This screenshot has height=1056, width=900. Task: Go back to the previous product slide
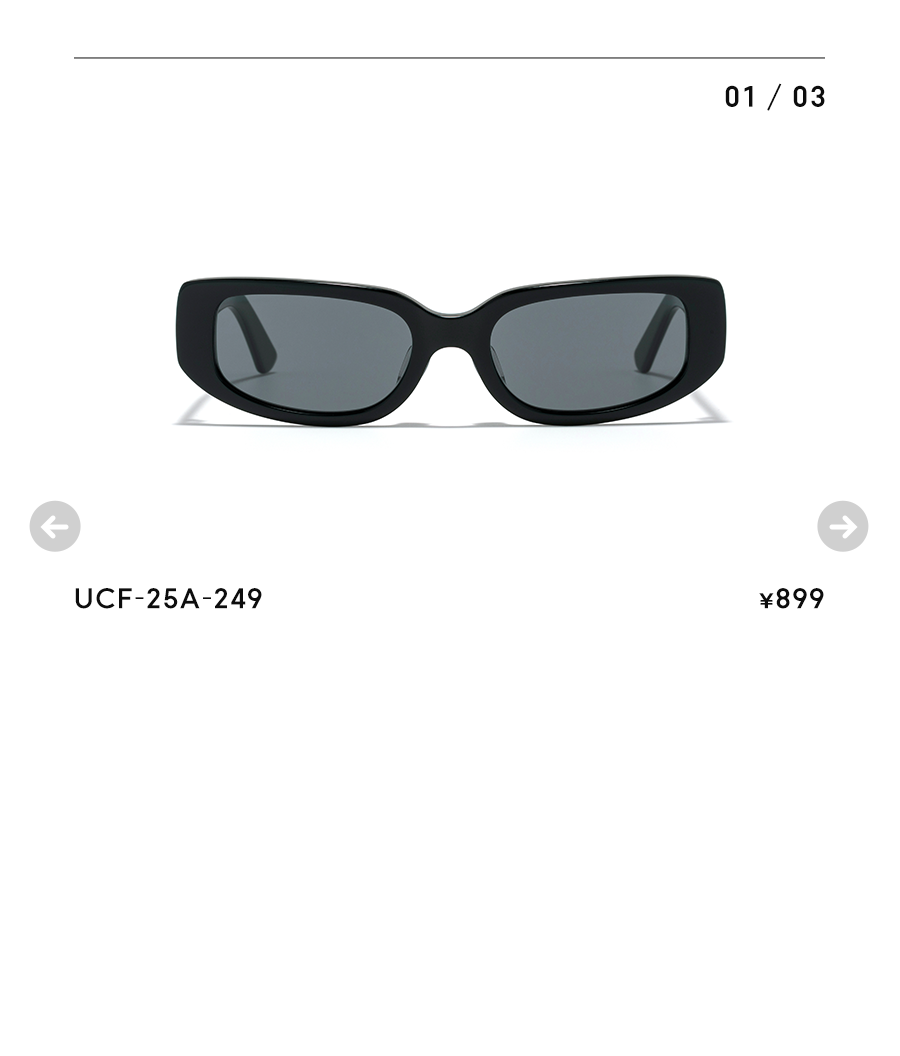tap(55, 526)
